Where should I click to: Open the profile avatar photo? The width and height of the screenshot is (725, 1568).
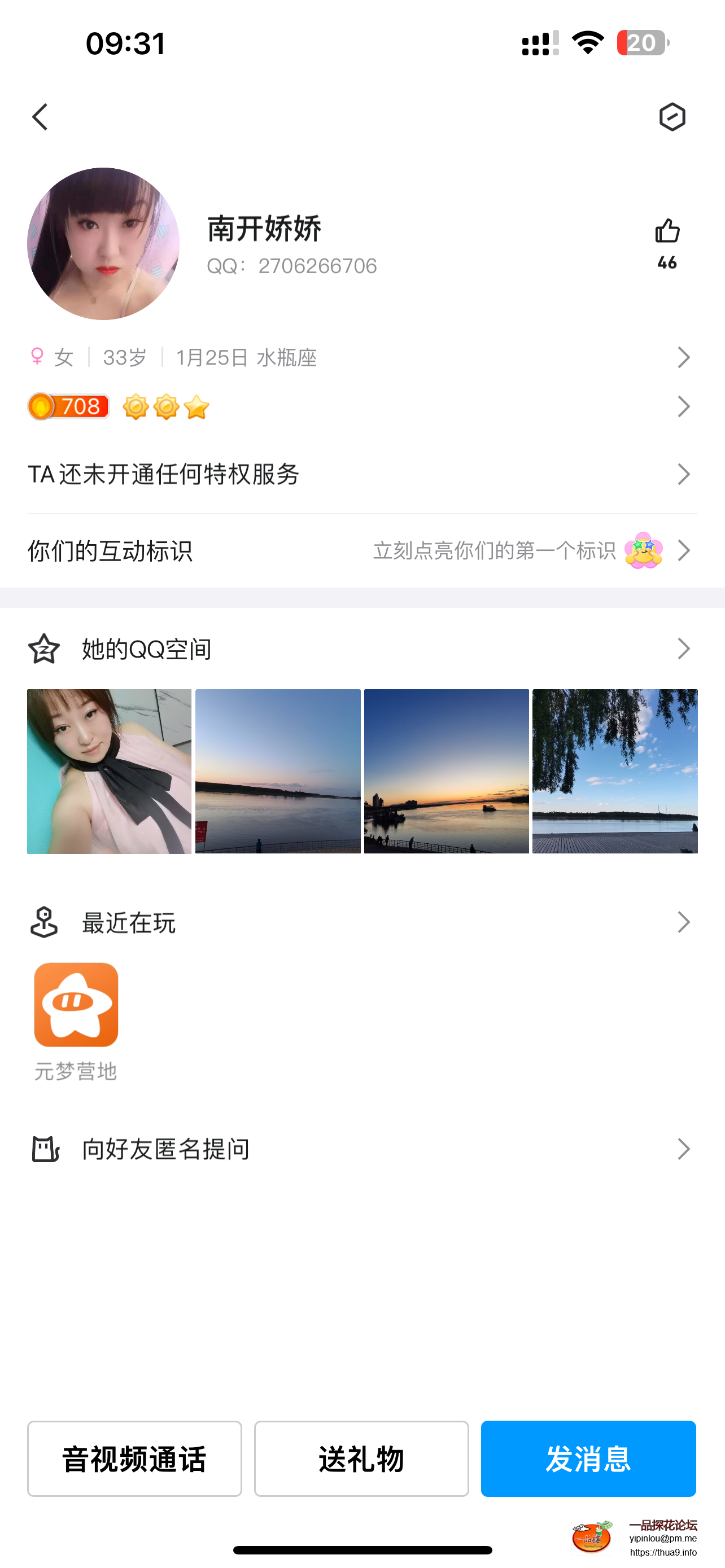click(103, 244)
